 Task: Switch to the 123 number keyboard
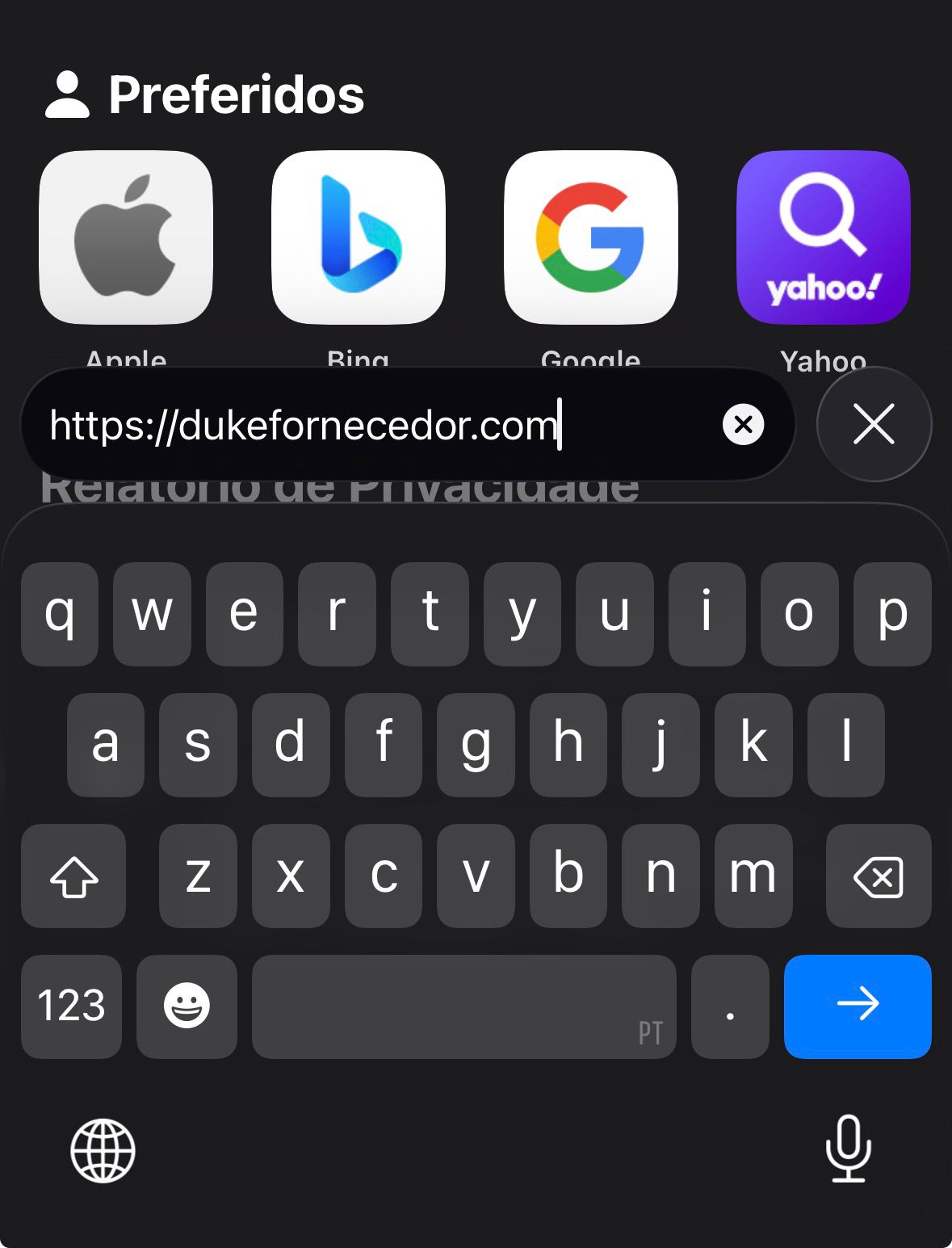71,1006
